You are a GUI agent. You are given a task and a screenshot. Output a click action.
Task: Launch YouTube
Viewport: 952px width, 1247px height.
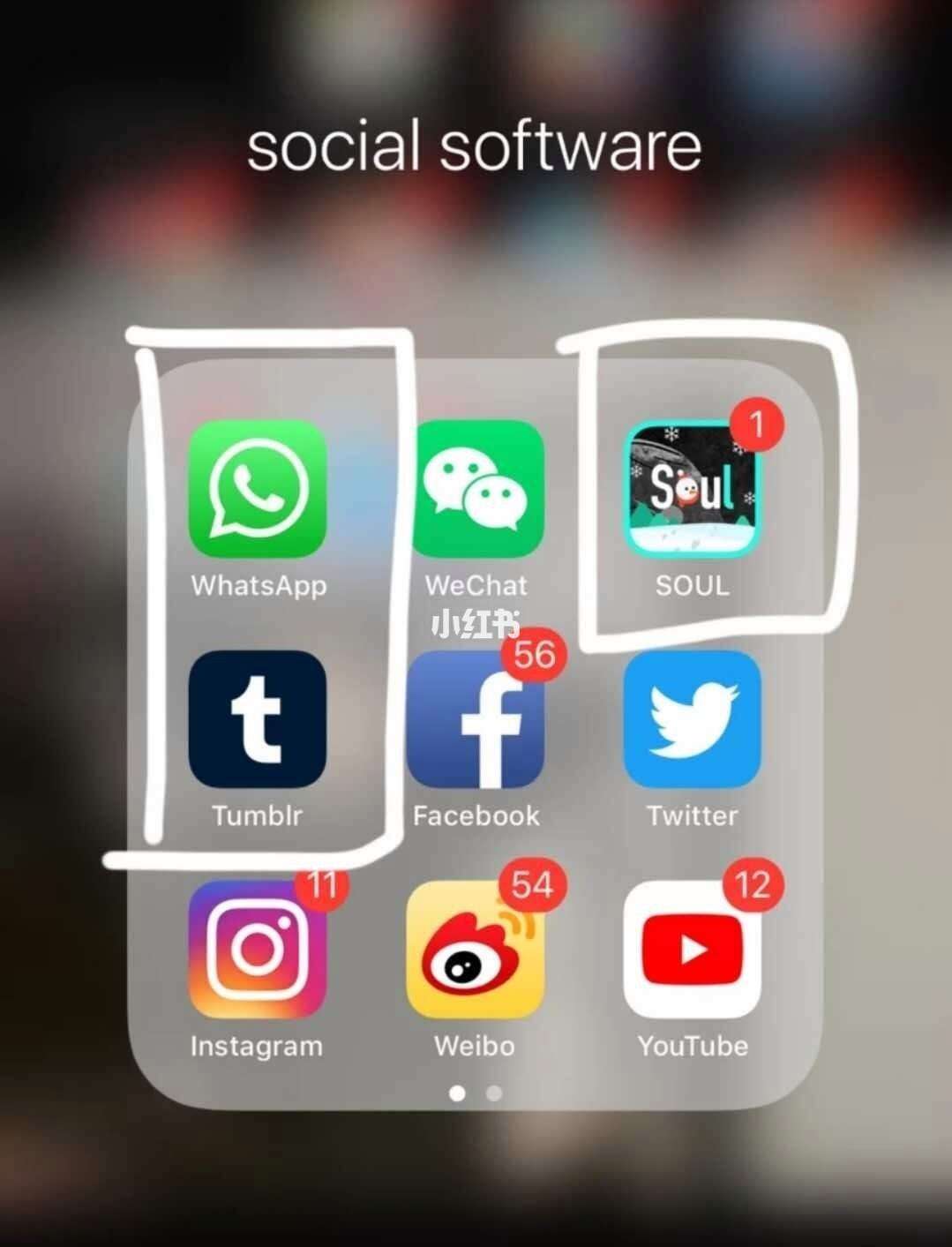pyautogui.click(x=693, y=949)
